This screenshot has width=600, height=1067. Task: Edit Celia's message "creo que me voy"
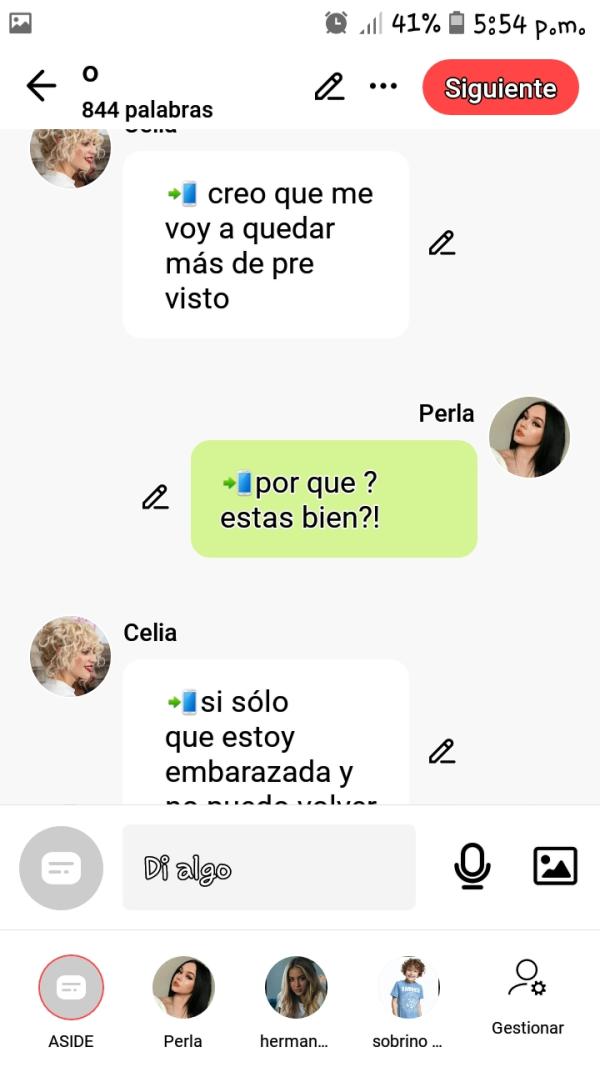point(441,243)
